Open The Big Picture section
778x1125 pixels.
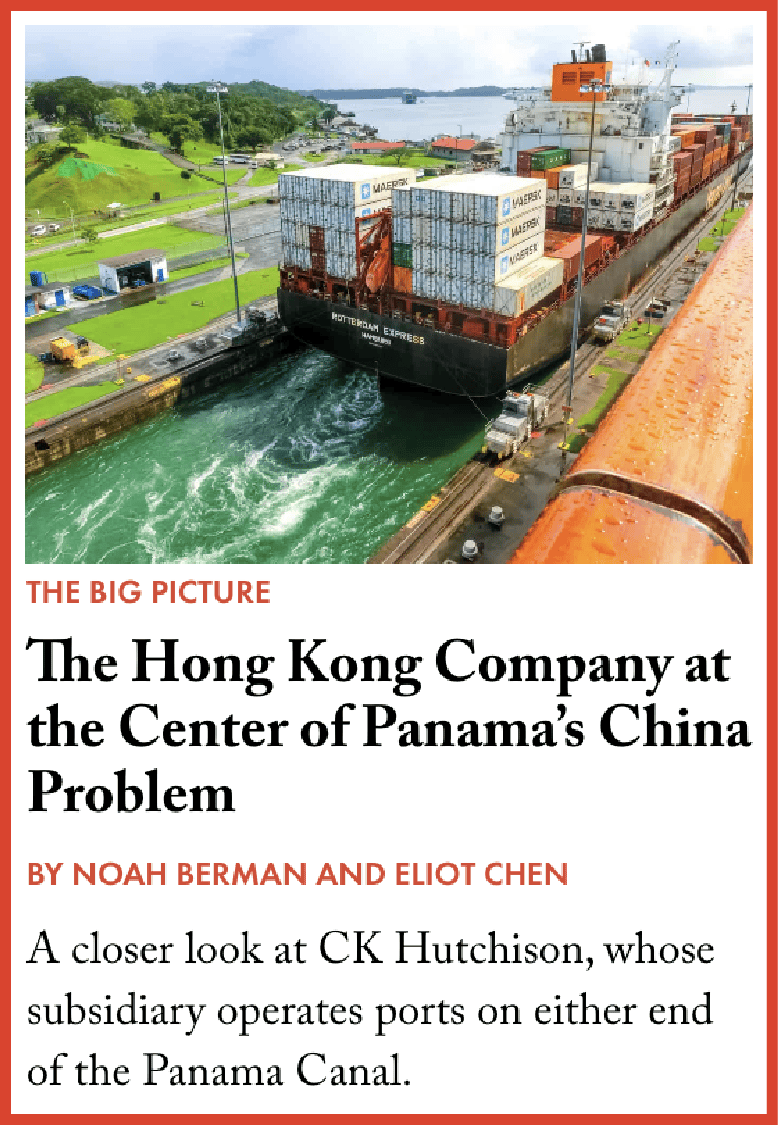148,592
